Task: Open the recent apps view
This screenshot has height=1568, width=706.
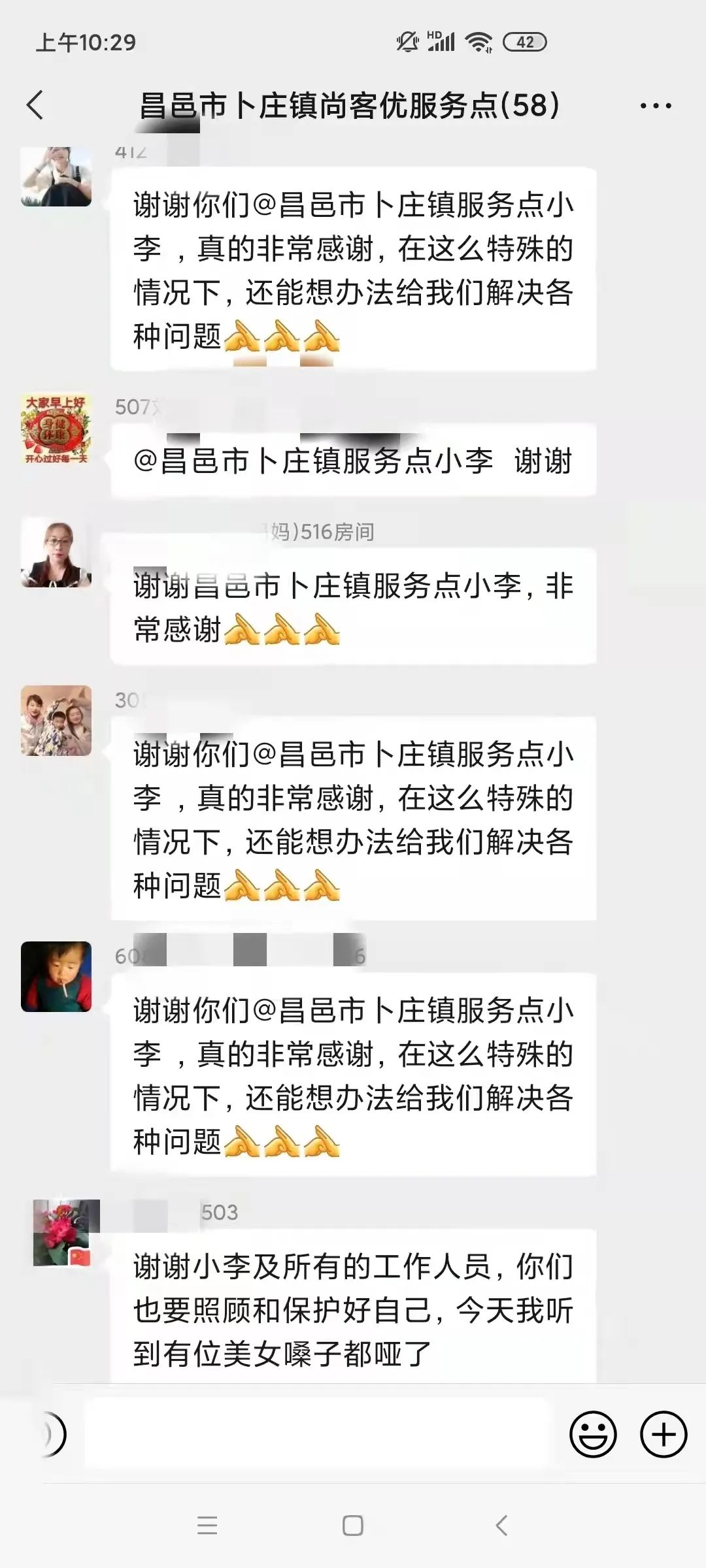Action: (207, 1526)
